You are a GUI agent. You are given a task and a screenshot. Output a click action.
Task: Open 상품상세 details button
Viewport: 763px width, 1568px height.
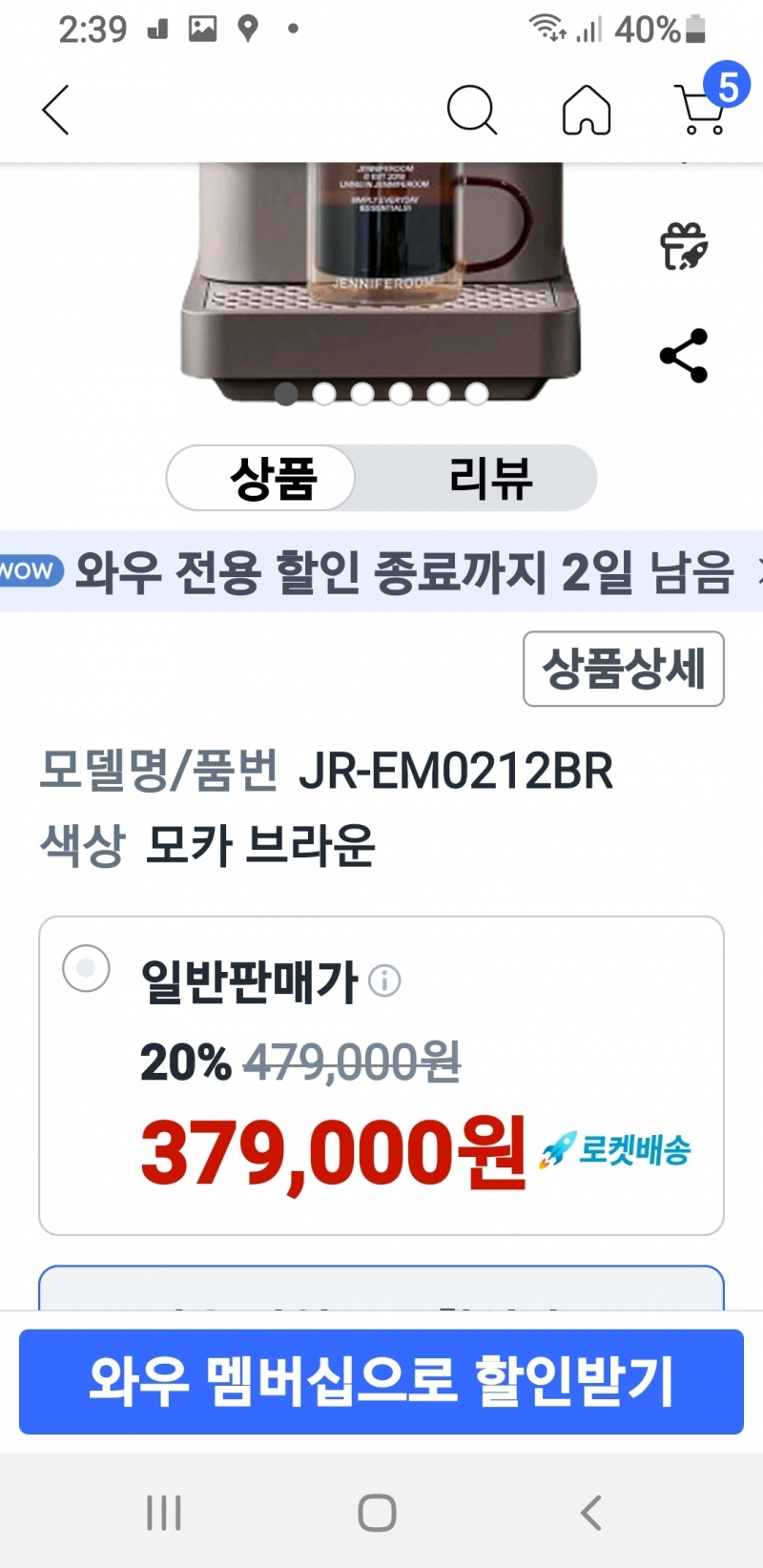(623, 669)
